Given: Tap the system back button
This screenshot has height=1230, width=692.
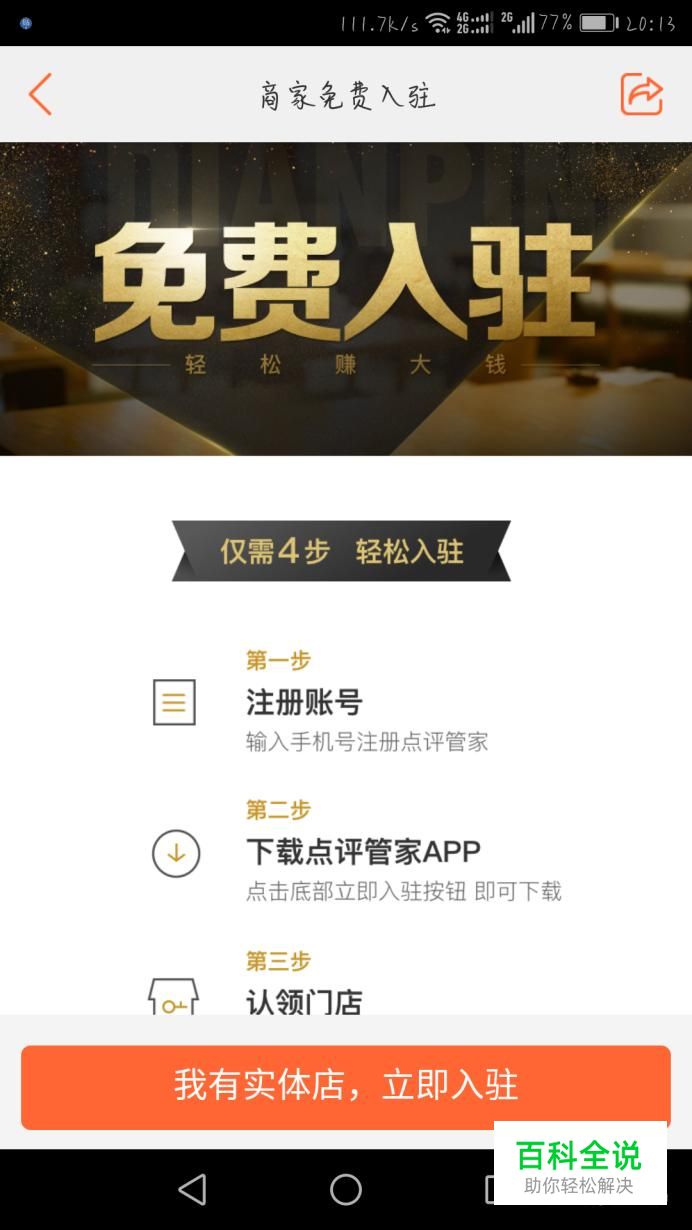Looking at the screenshot, I should tap(191, 1189).
